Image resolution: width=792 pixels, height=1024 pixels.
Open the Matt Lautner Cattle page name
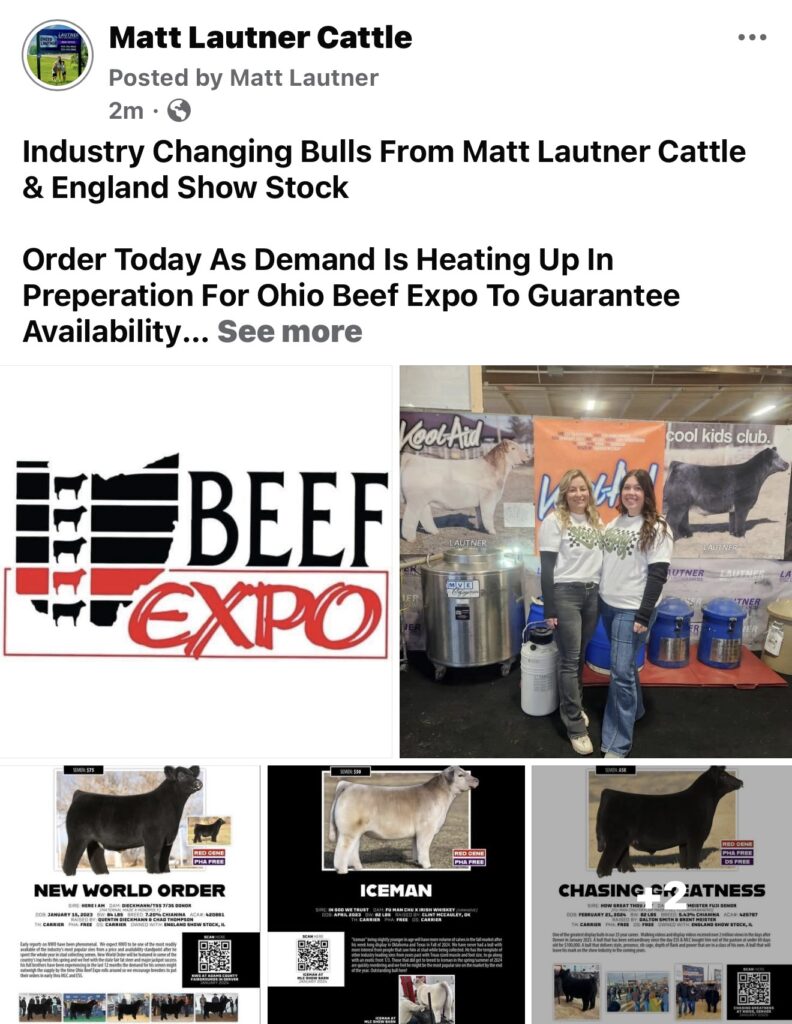click(260, 38)
